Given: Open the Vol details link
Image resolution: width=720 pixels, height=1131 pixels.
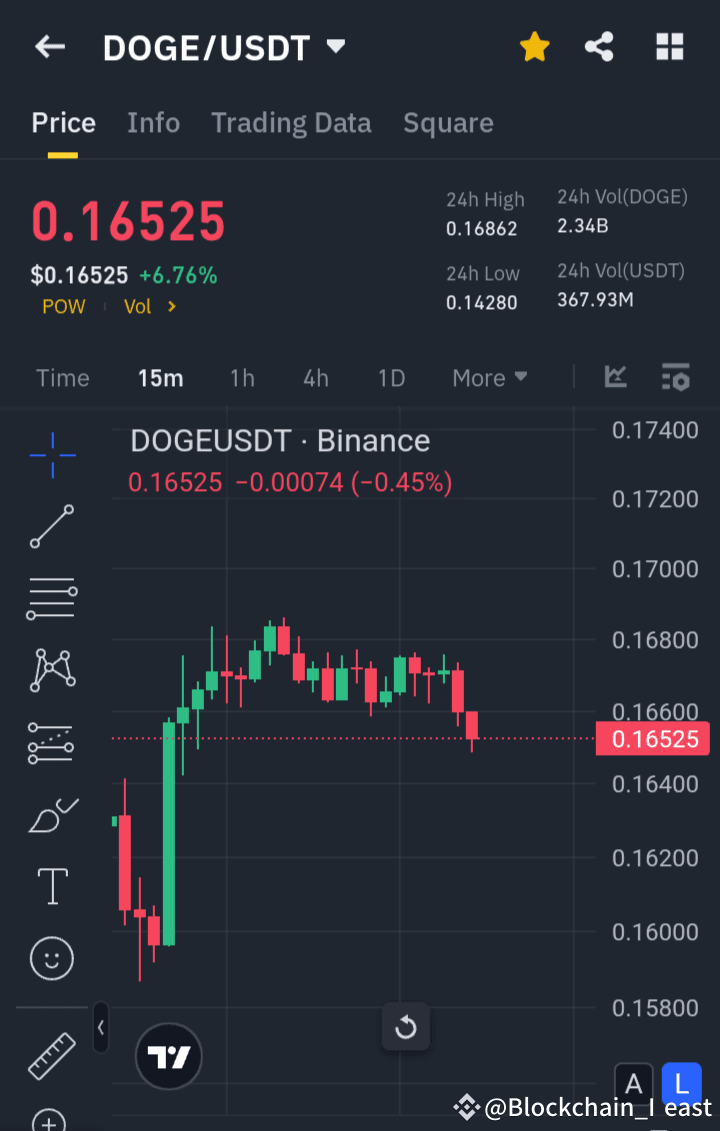Looking at the screenshot, I should (150, 307).
